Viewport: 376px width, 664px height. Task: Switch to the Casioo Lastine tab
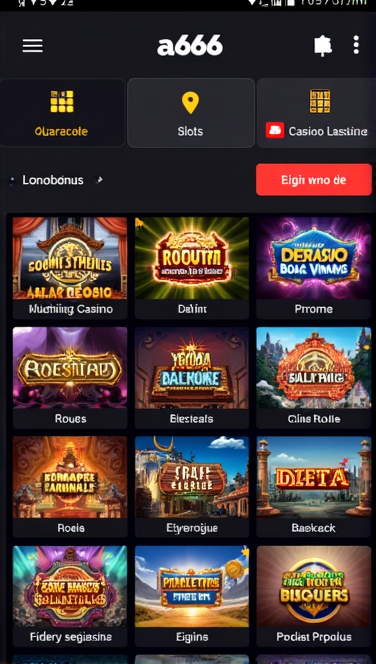[317, 113]
